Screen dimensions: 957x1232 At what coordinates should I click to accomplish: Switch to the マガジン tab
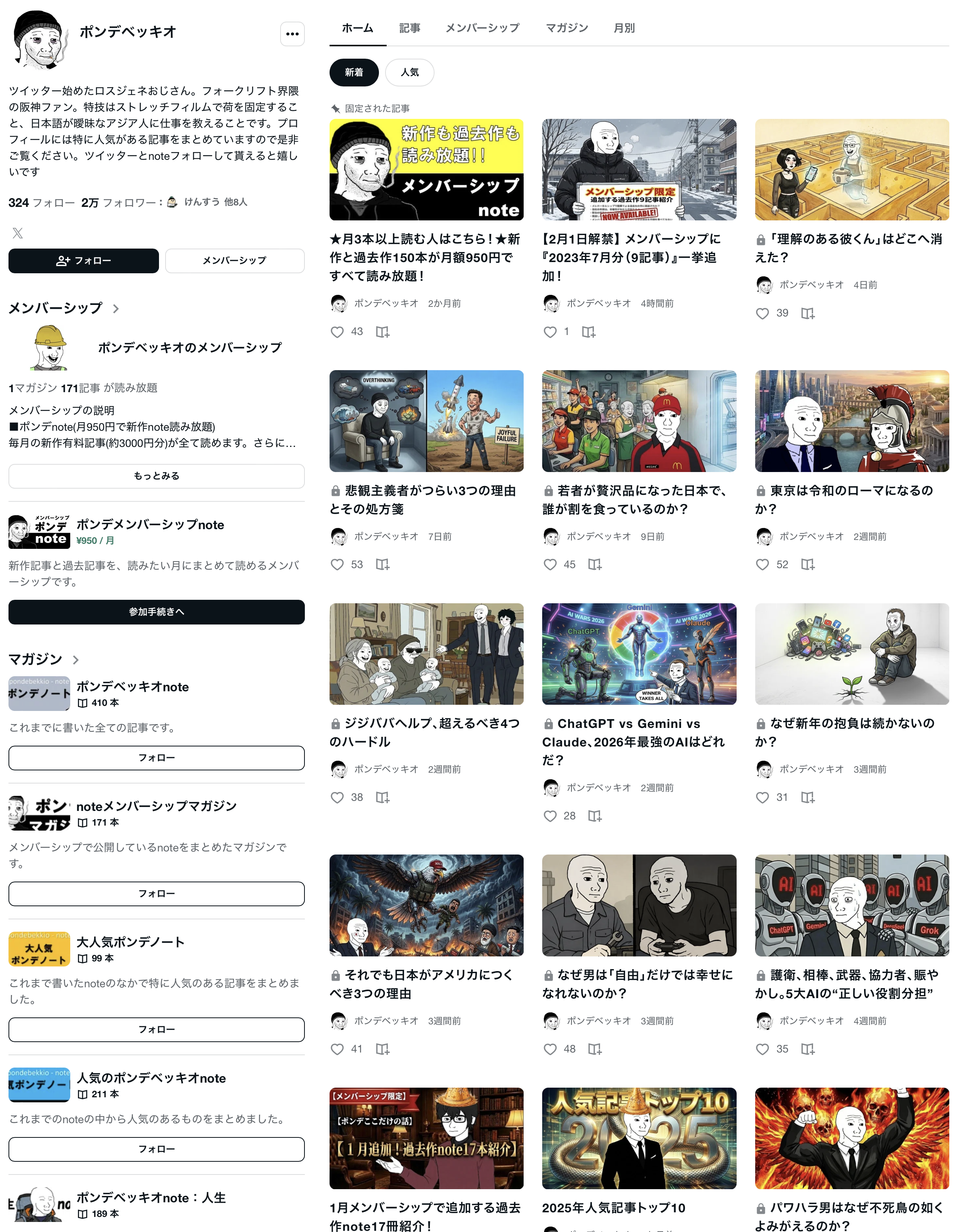click(x=566, y=28)
